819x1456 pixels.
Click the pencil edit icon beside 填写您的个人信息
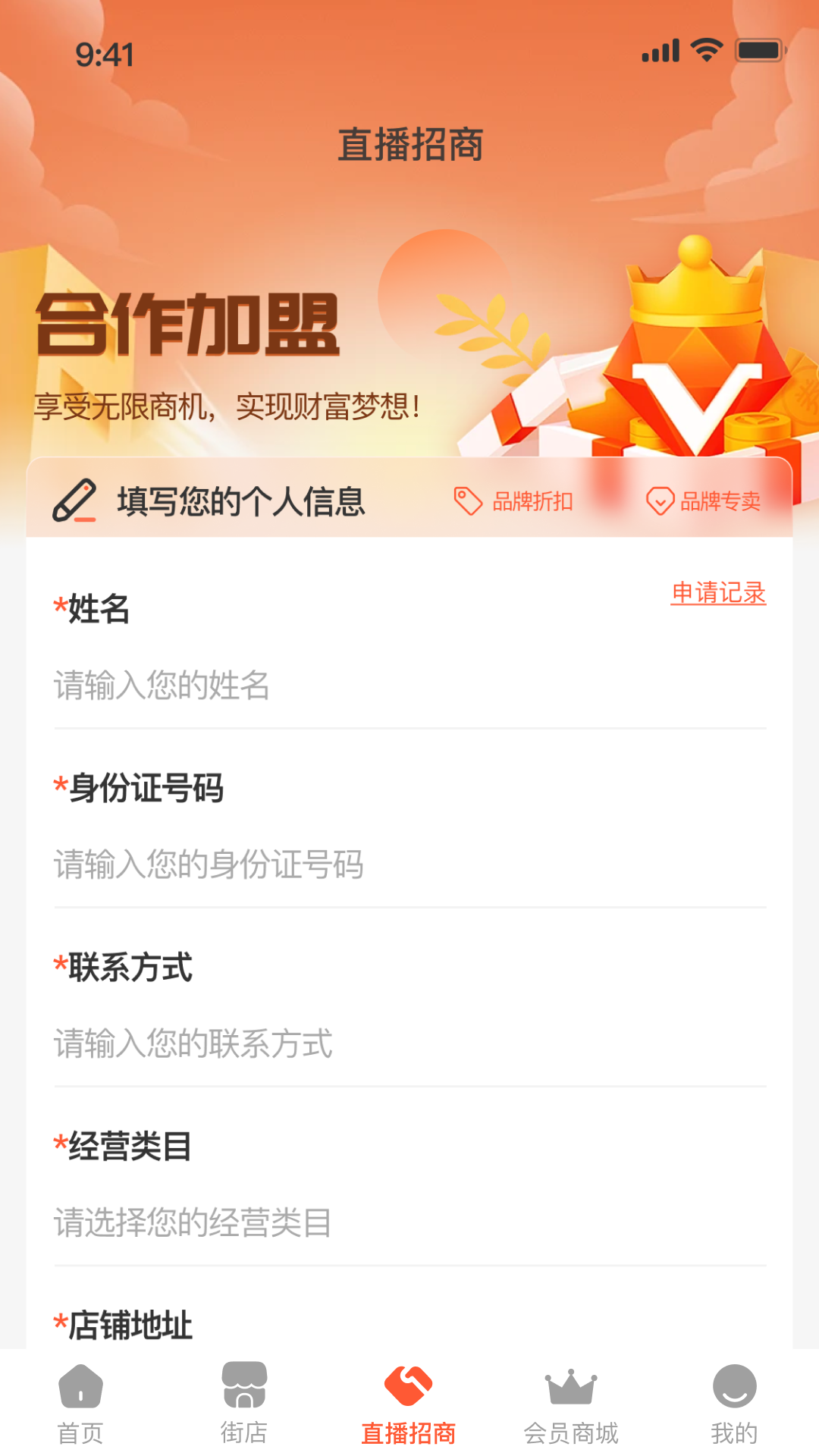click(x=75, y=500)
